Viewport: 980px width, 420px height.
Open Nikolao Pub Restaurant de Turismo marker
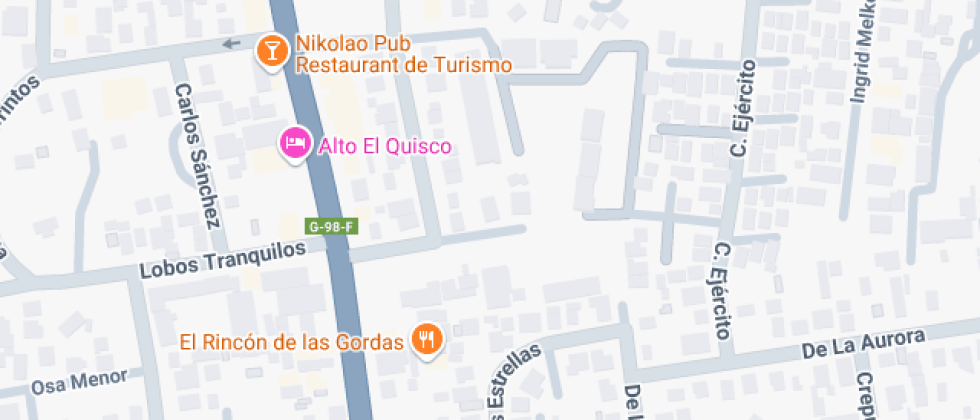[x=270, y=51]
